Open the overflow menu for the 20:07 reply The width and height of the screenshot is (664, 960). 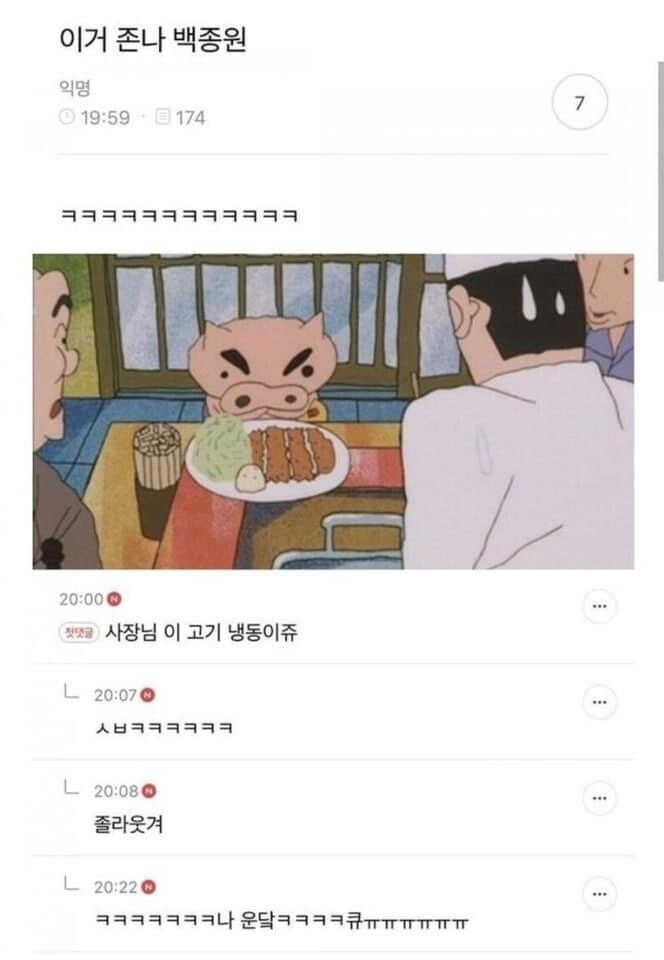click(599, 702)
